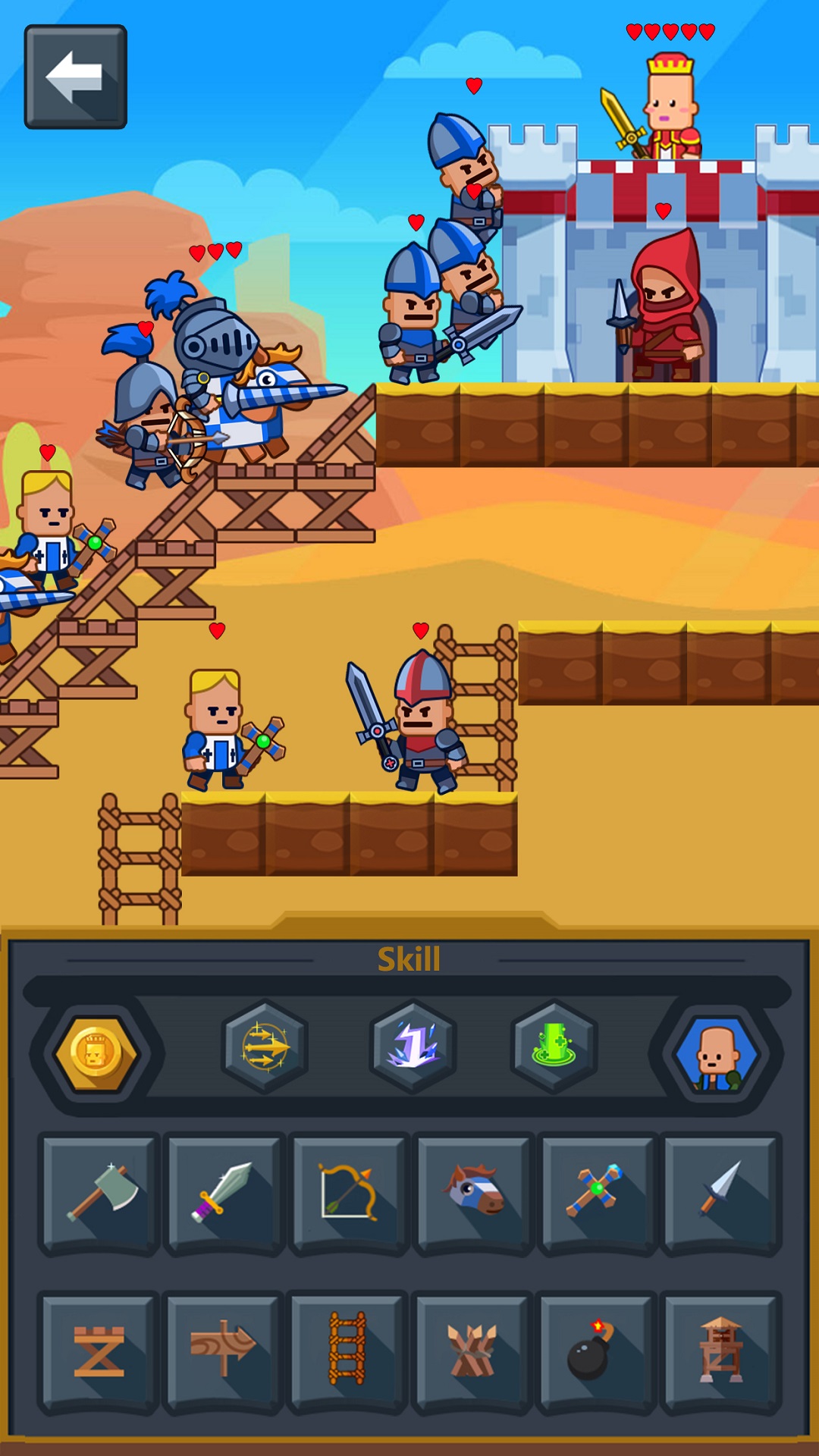Activate the triple arrows skill
The image size is (819, 1456).
[265, 1047]
